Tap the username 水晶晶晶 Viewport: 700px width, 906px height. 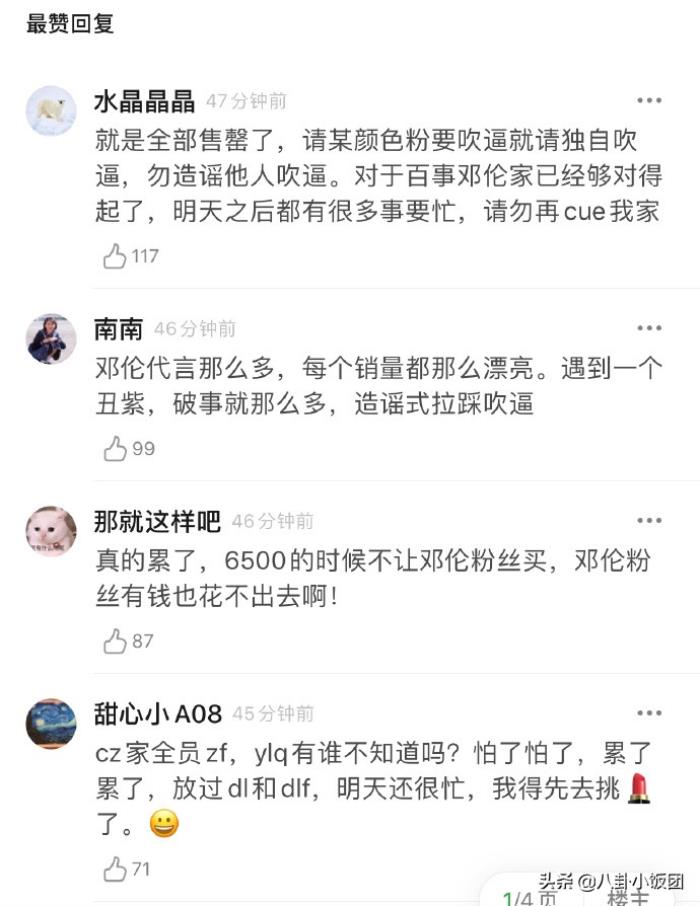pos(144,101)
